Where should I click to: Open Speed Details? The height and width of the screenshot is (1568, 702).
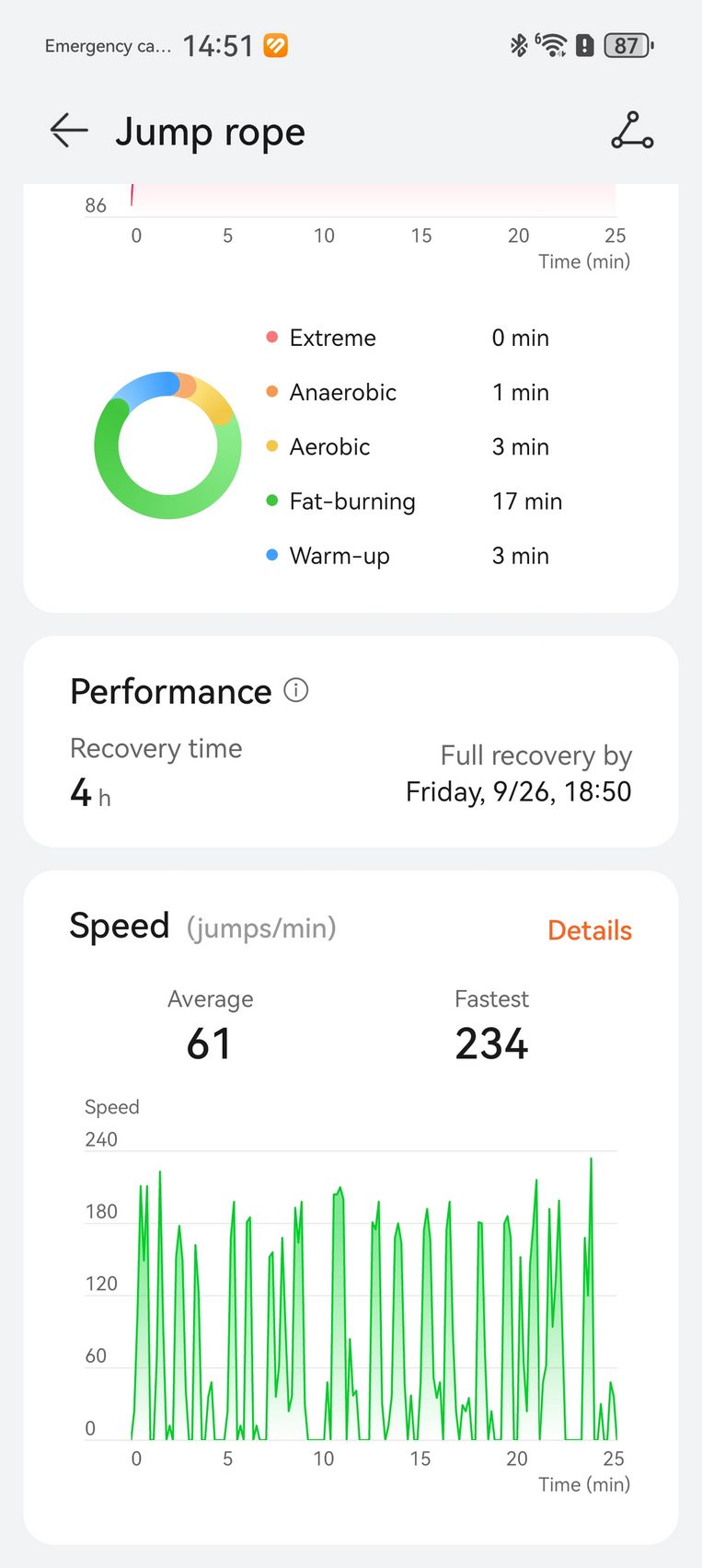point(589,930)
